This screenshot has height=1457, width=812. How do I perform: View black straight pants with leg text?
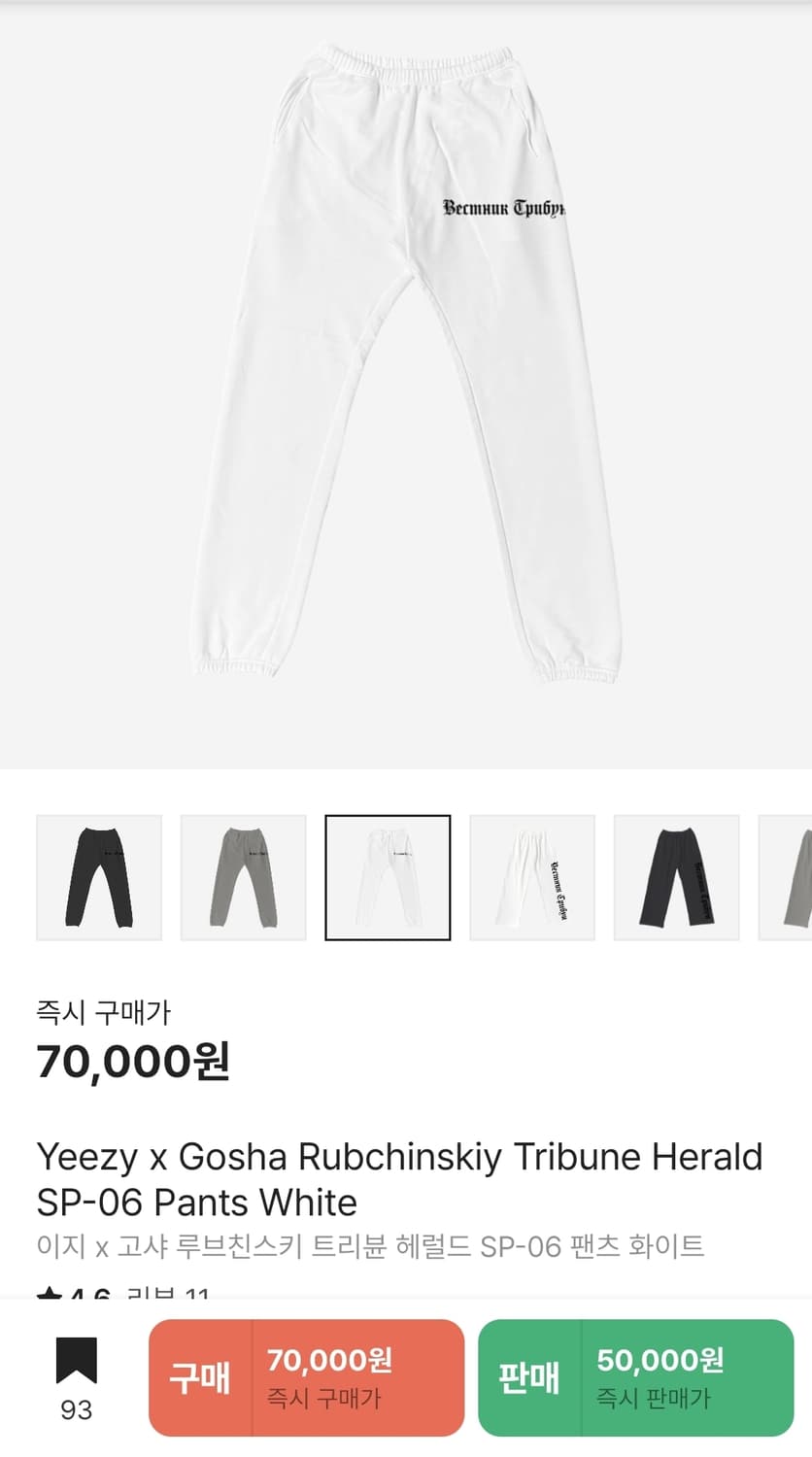pyautogui.click(x=677, y=878)
